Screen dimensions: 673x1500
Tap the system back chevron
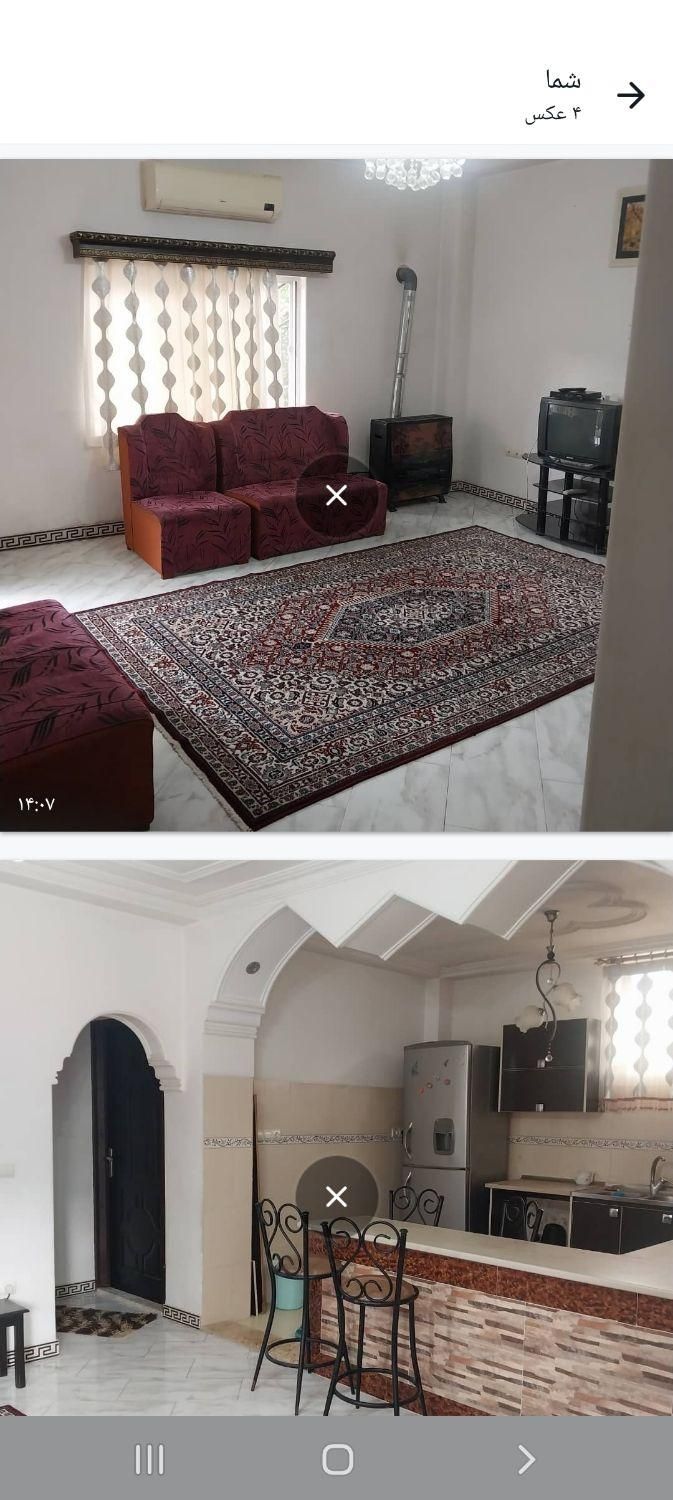click(x=526, y=1460)
